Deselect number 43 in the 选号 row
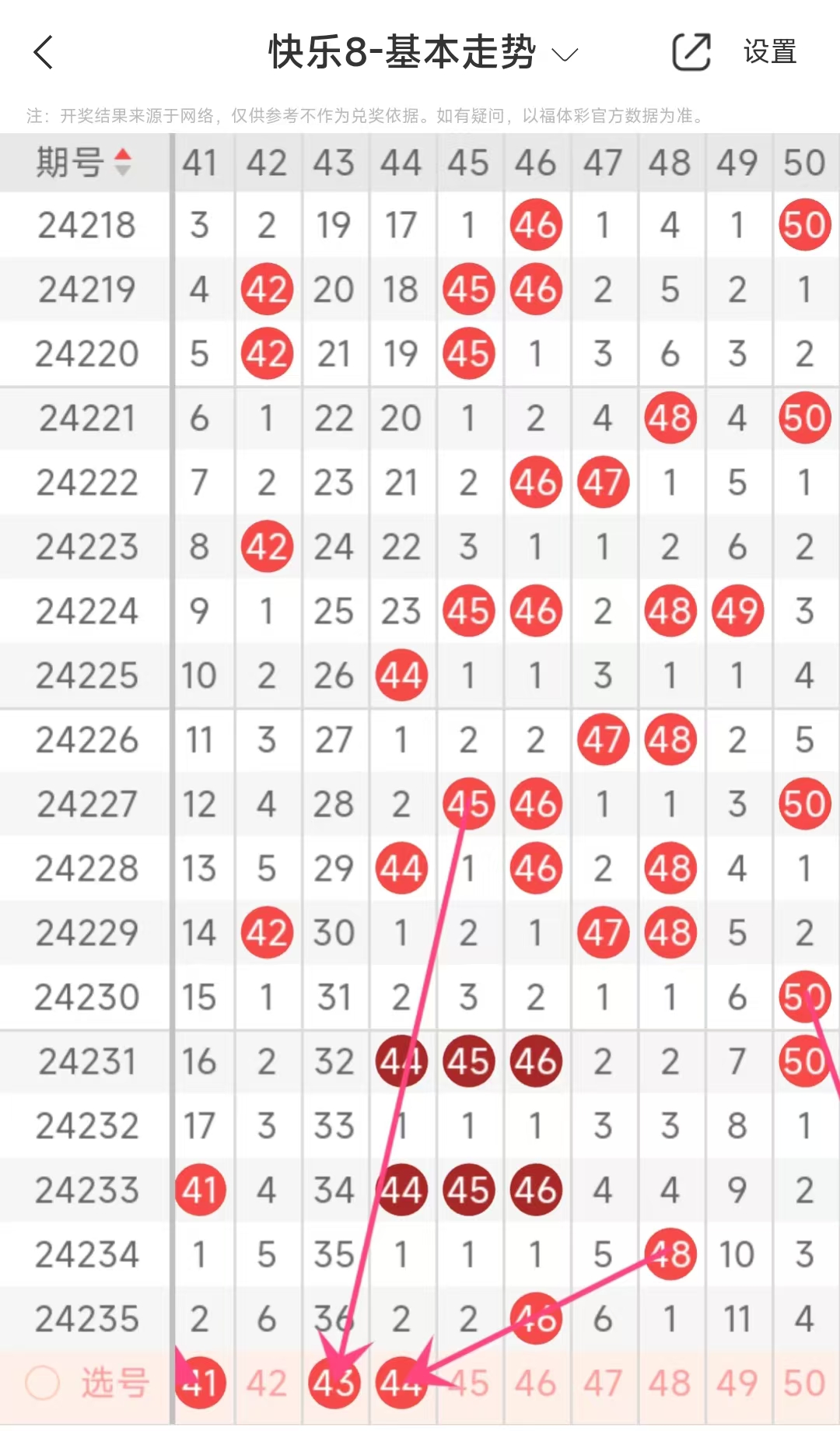 [x=334, y=1384]
